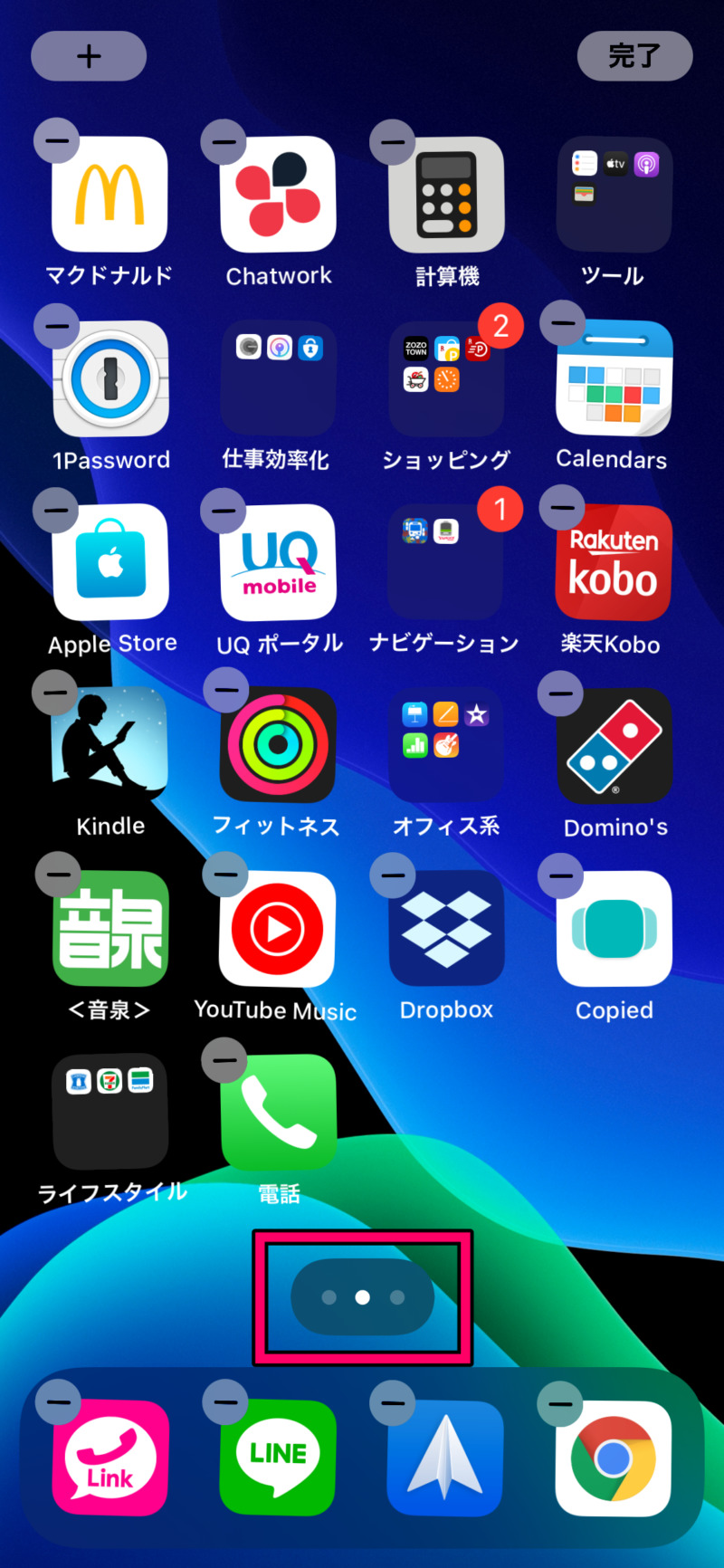Tap the home screen page dots indicator
724x1568 pixels.
pos(362,1297)
